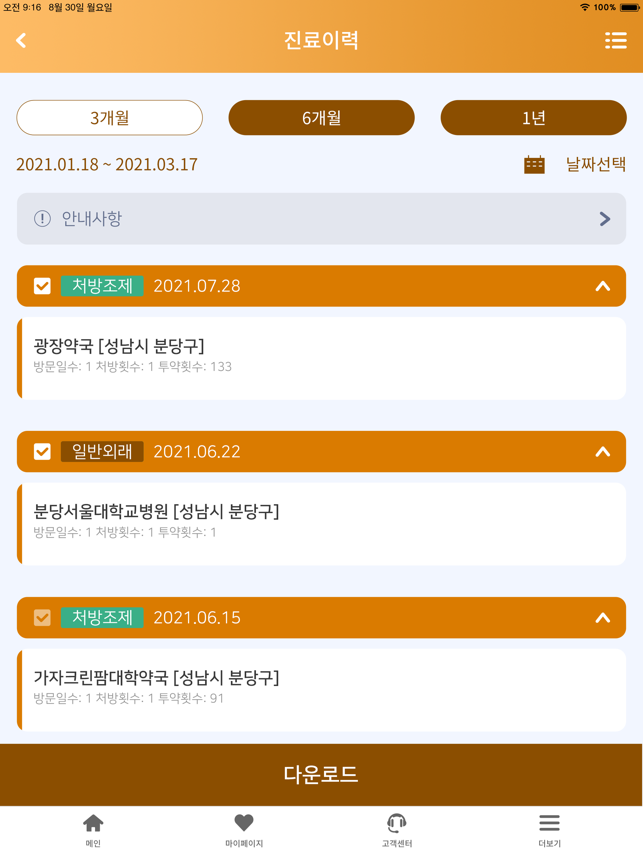Tap the 다운로드 button

click(x=321, y=775)
